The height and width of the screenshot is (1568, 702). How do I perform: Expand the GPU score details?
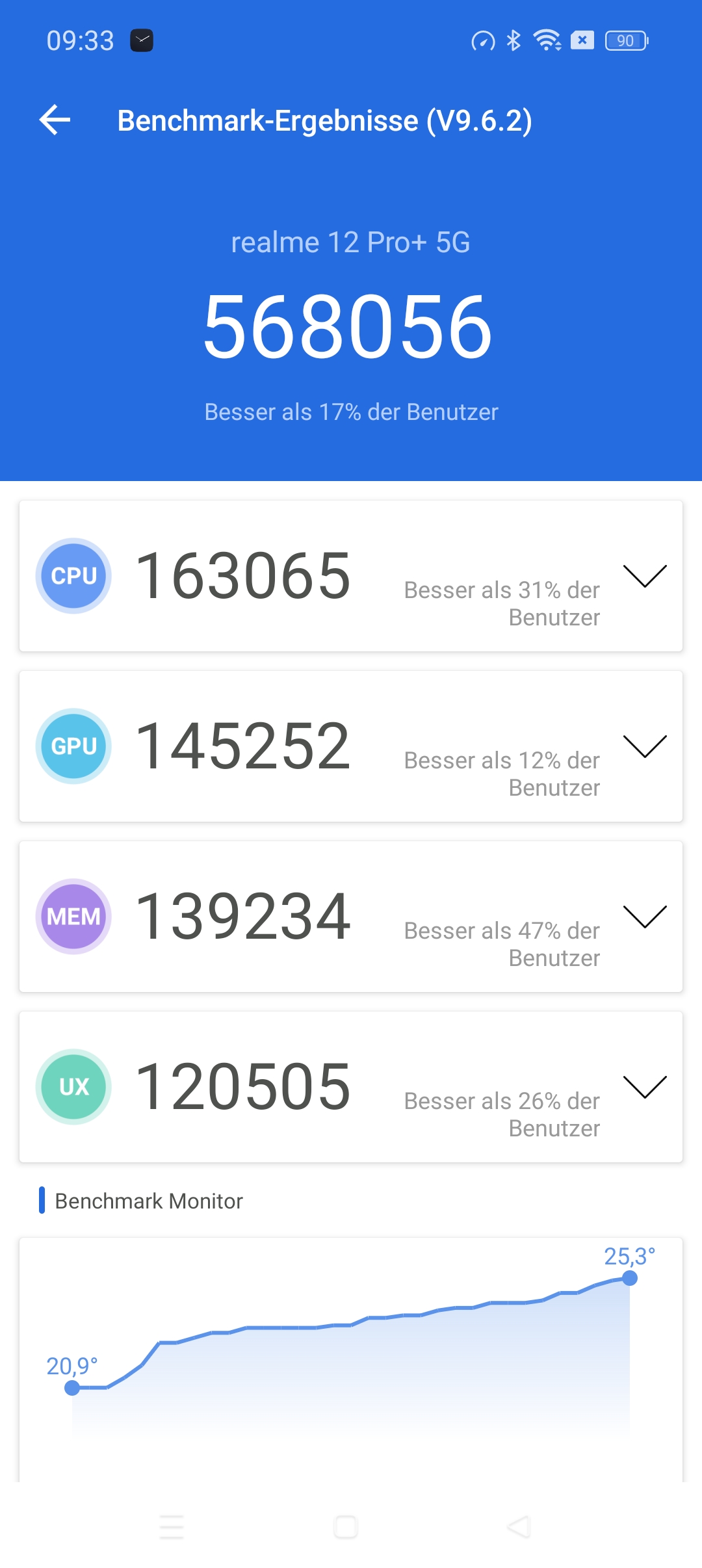(x=645, y=746)
